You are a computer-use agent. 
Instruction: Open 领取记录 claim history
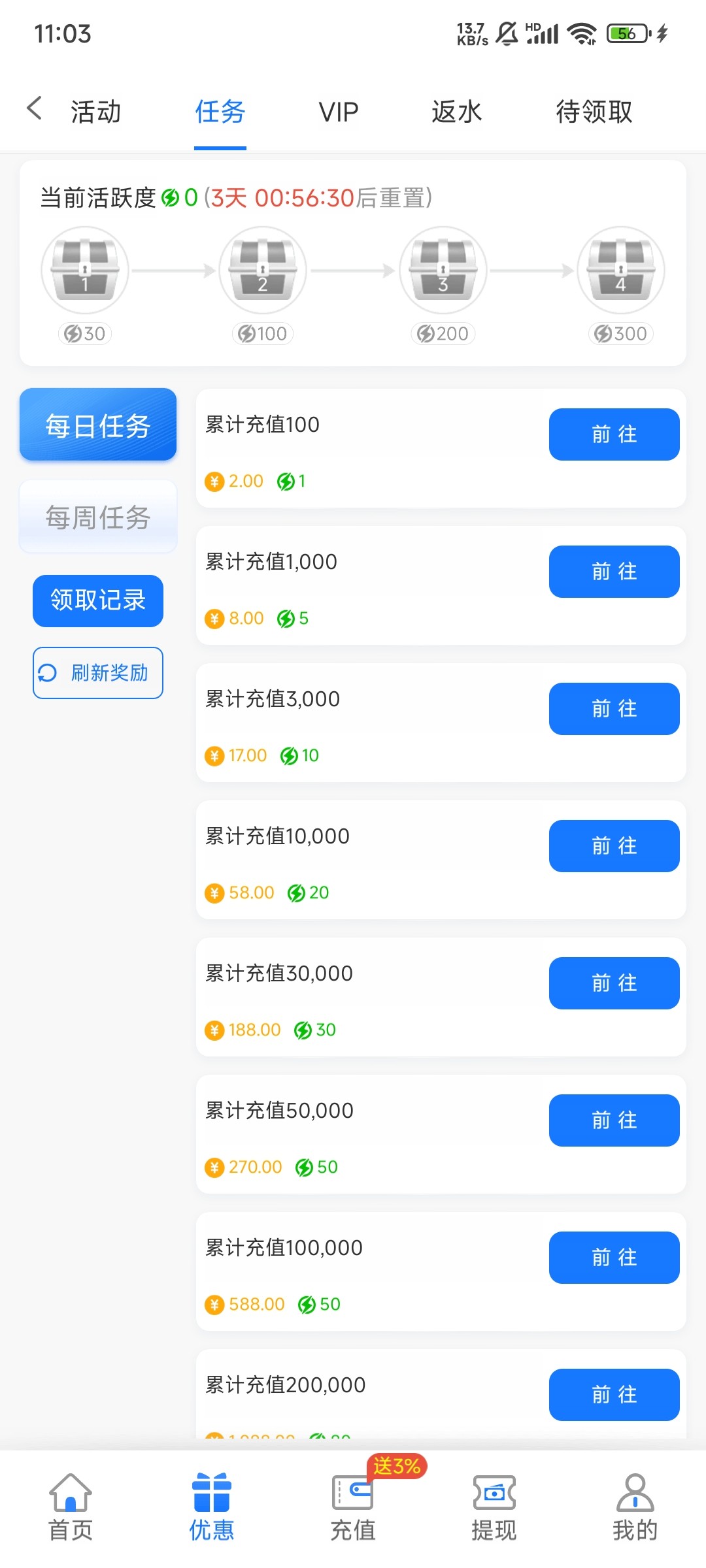[98, 600]
